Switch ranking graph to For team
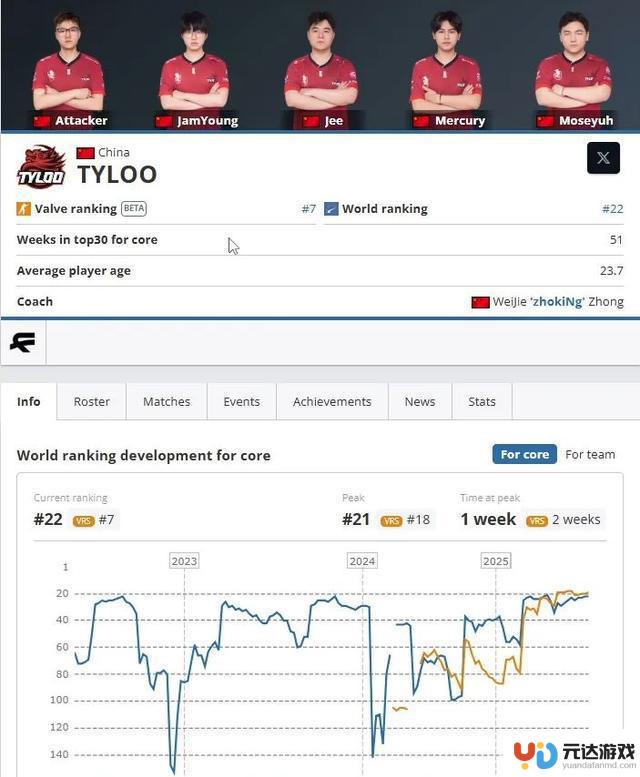640x777 pixels. (x=590, y=454)
